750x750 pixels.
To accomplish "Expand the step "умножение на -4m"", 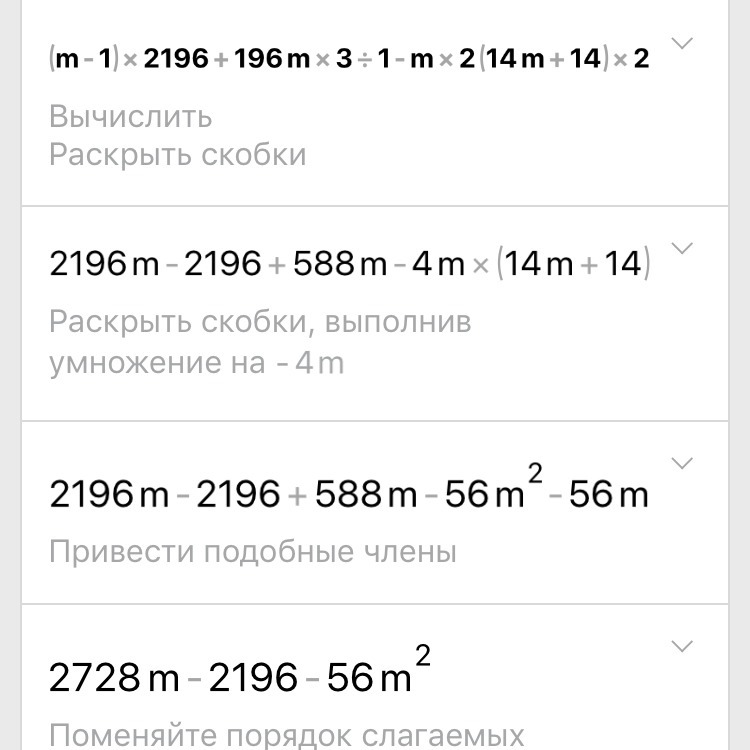I will point(682,248).
